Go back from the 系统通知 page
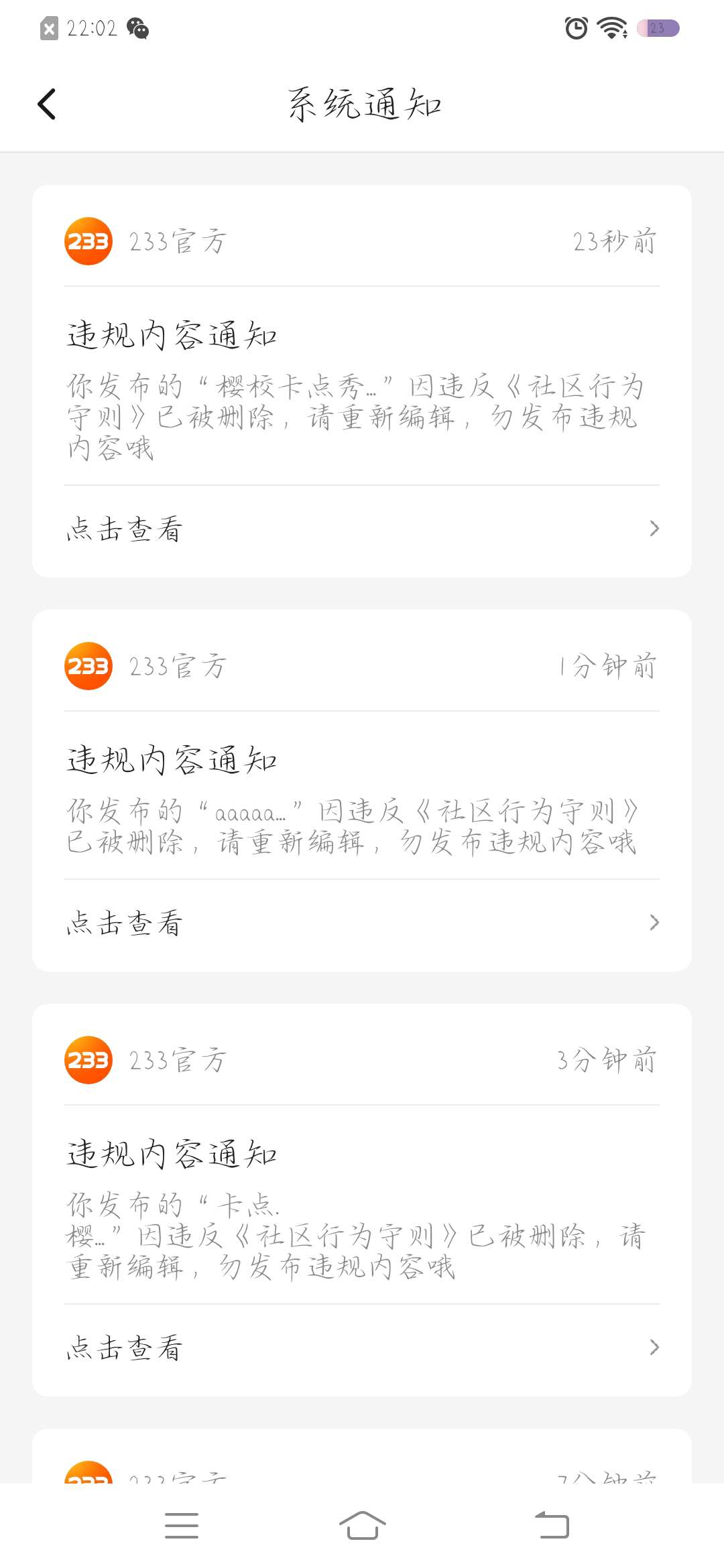The image size is (724, 1568). click(47, 105)
